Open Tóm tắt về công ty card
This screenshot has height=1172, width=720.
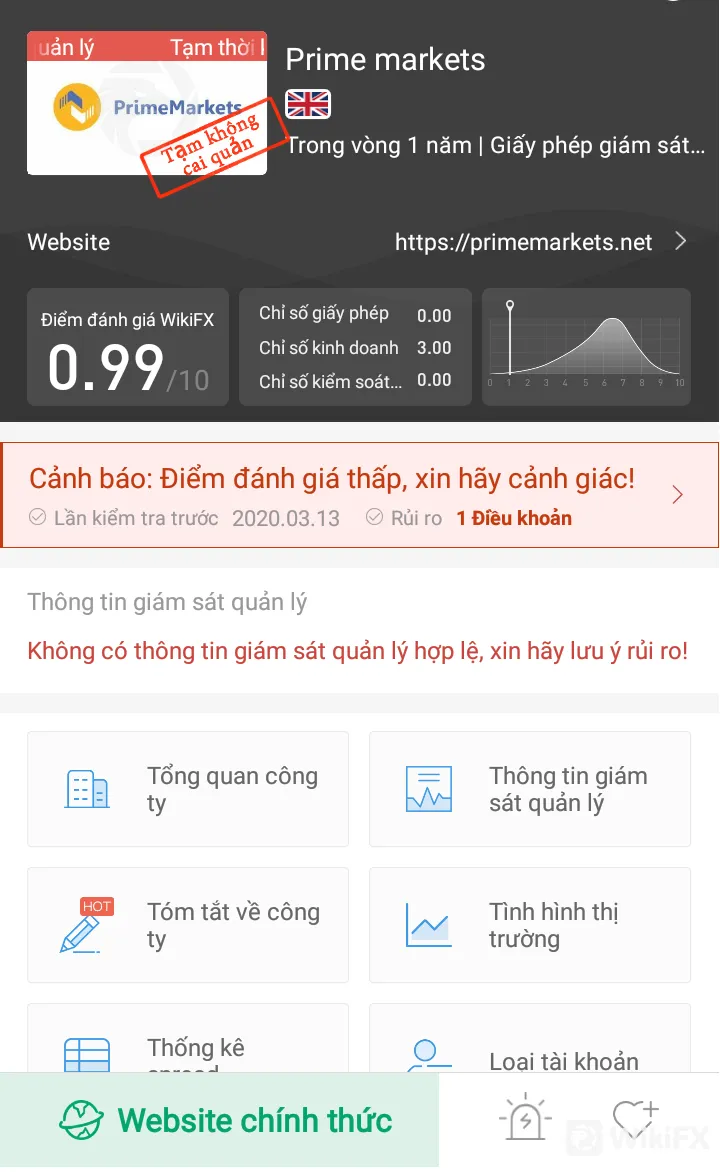pos(188,925)
